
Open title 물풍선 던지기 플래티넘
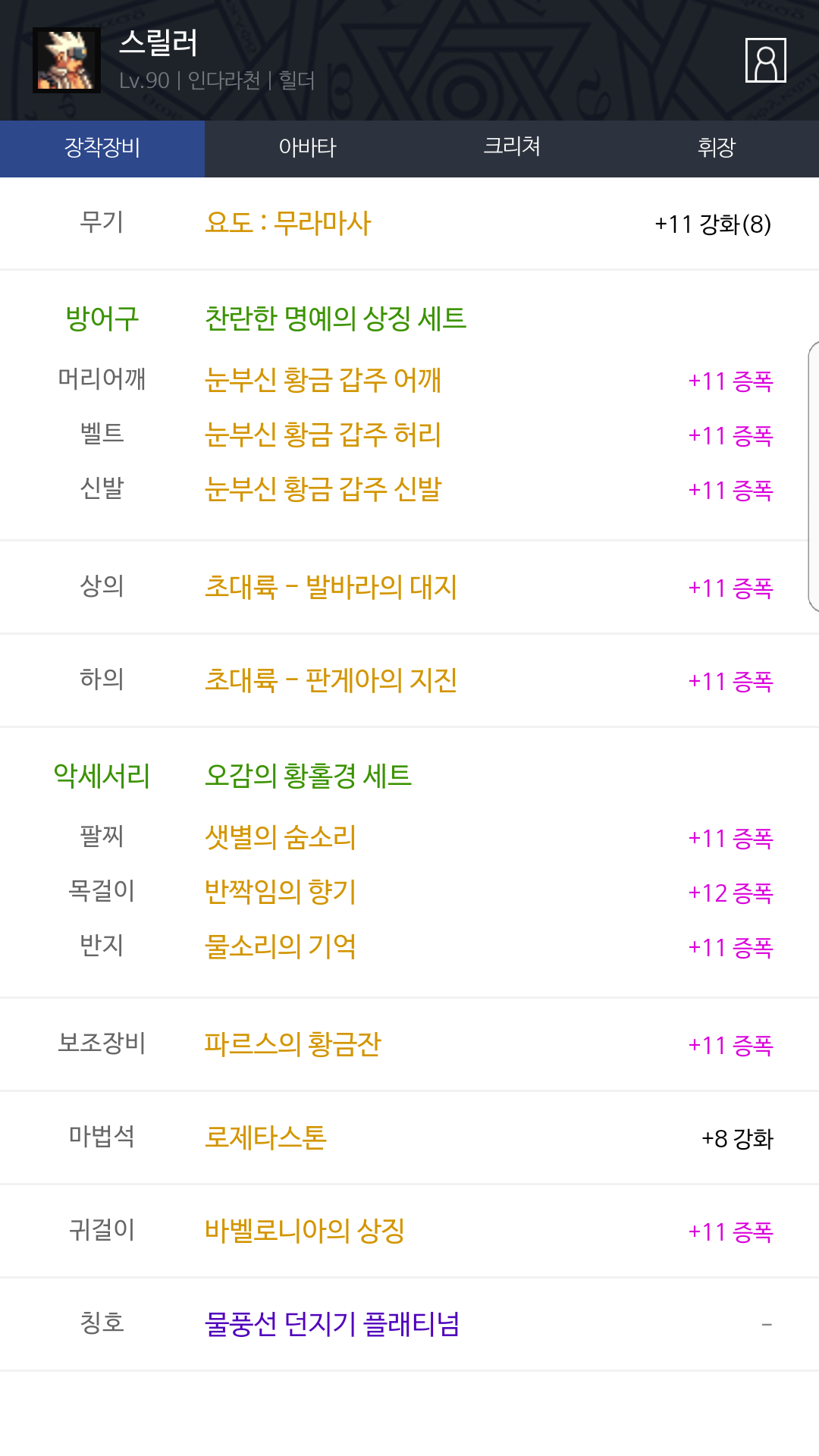[332, 1325]
